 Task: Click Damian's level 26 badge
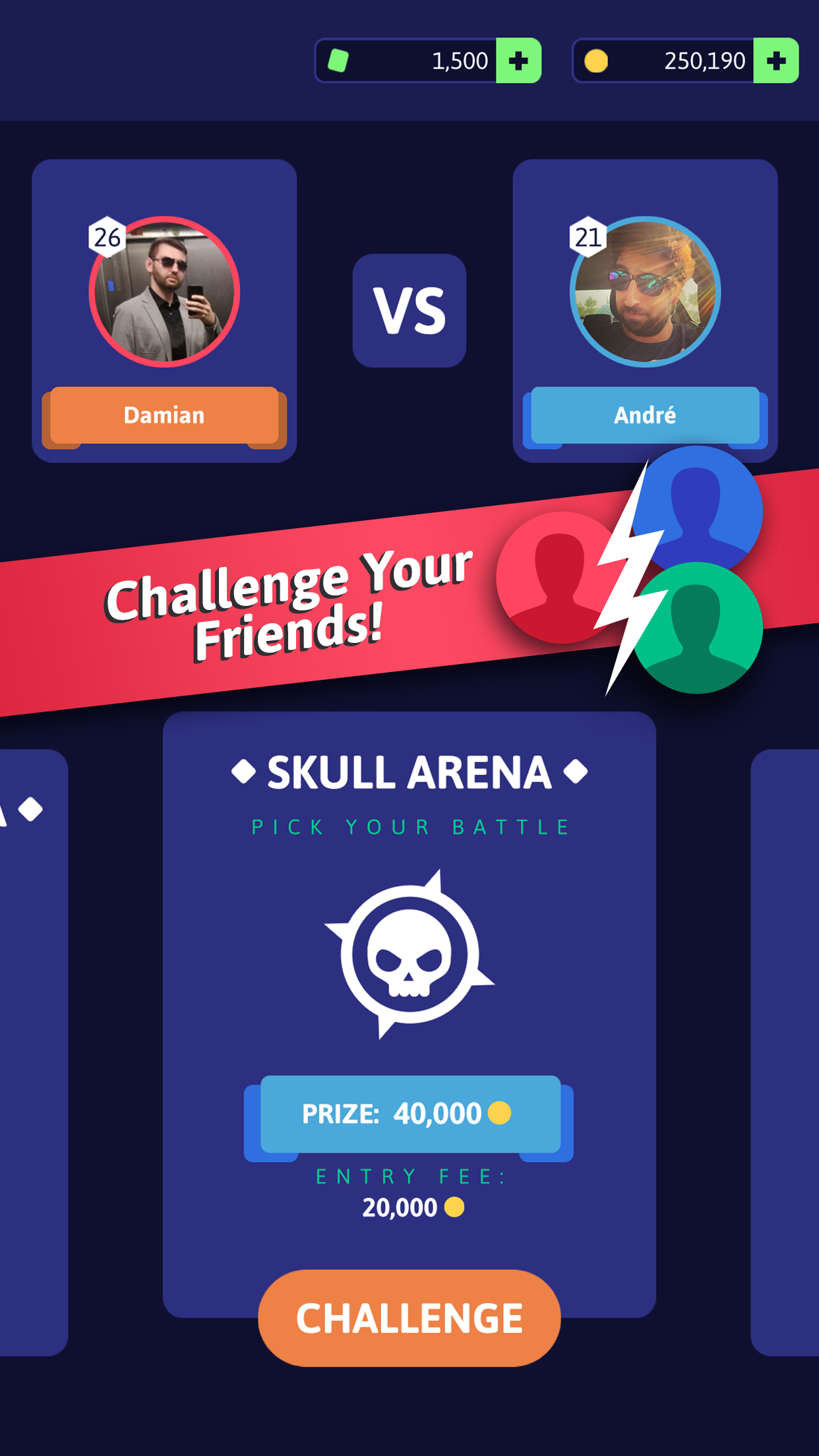tap(107, 236)
